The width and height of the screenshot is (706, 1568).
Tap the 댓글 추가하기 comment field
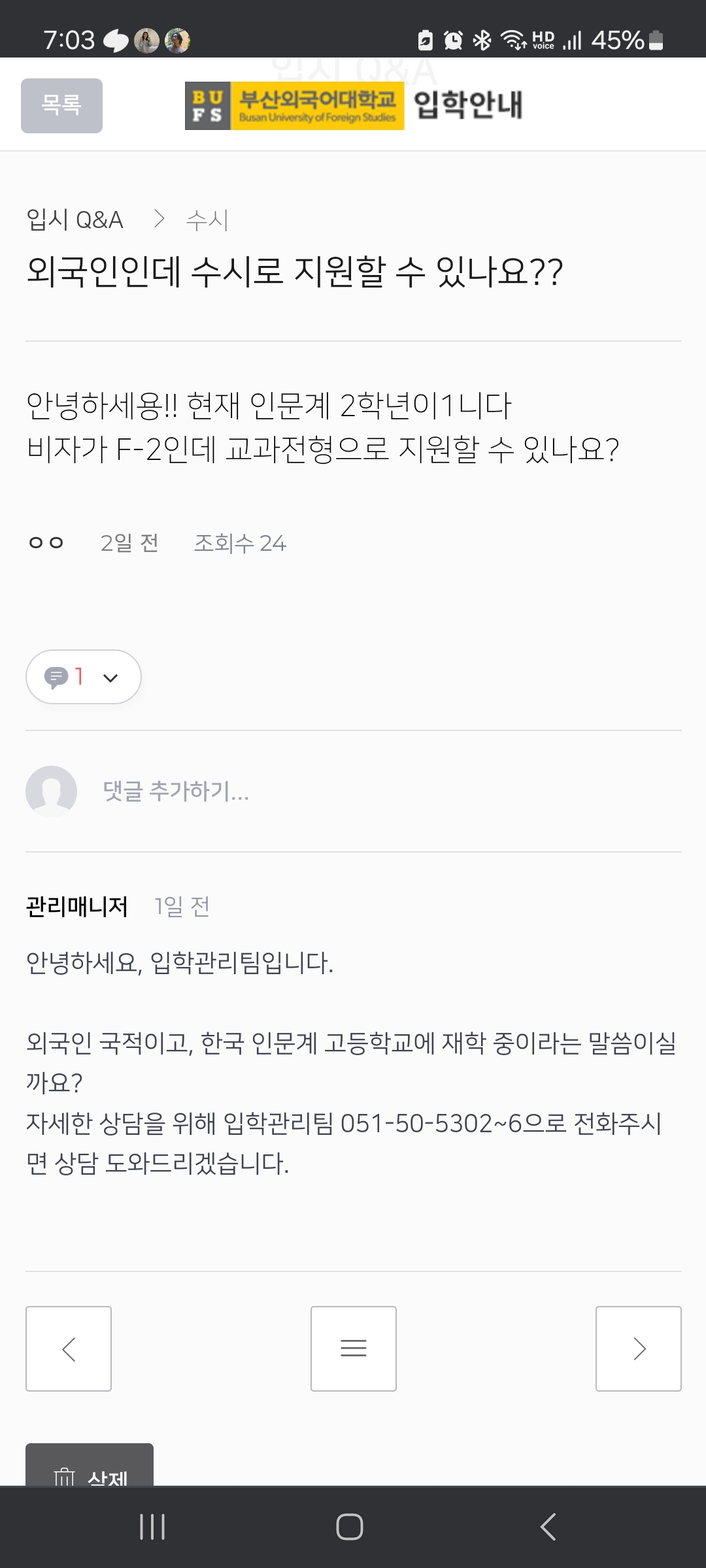tap(176, 791)
